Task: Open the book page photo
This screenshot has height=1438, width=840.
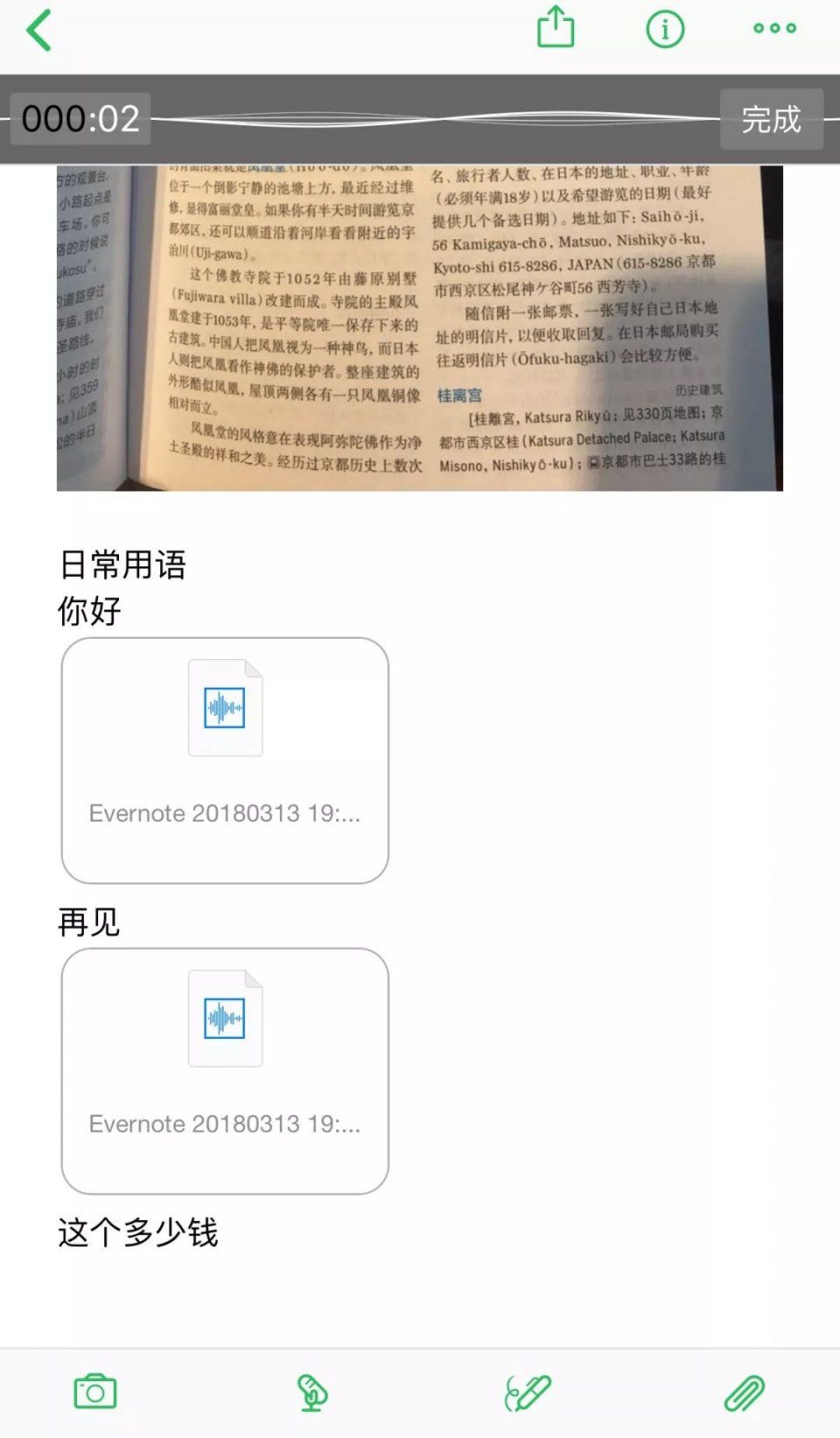Action: 420,328
